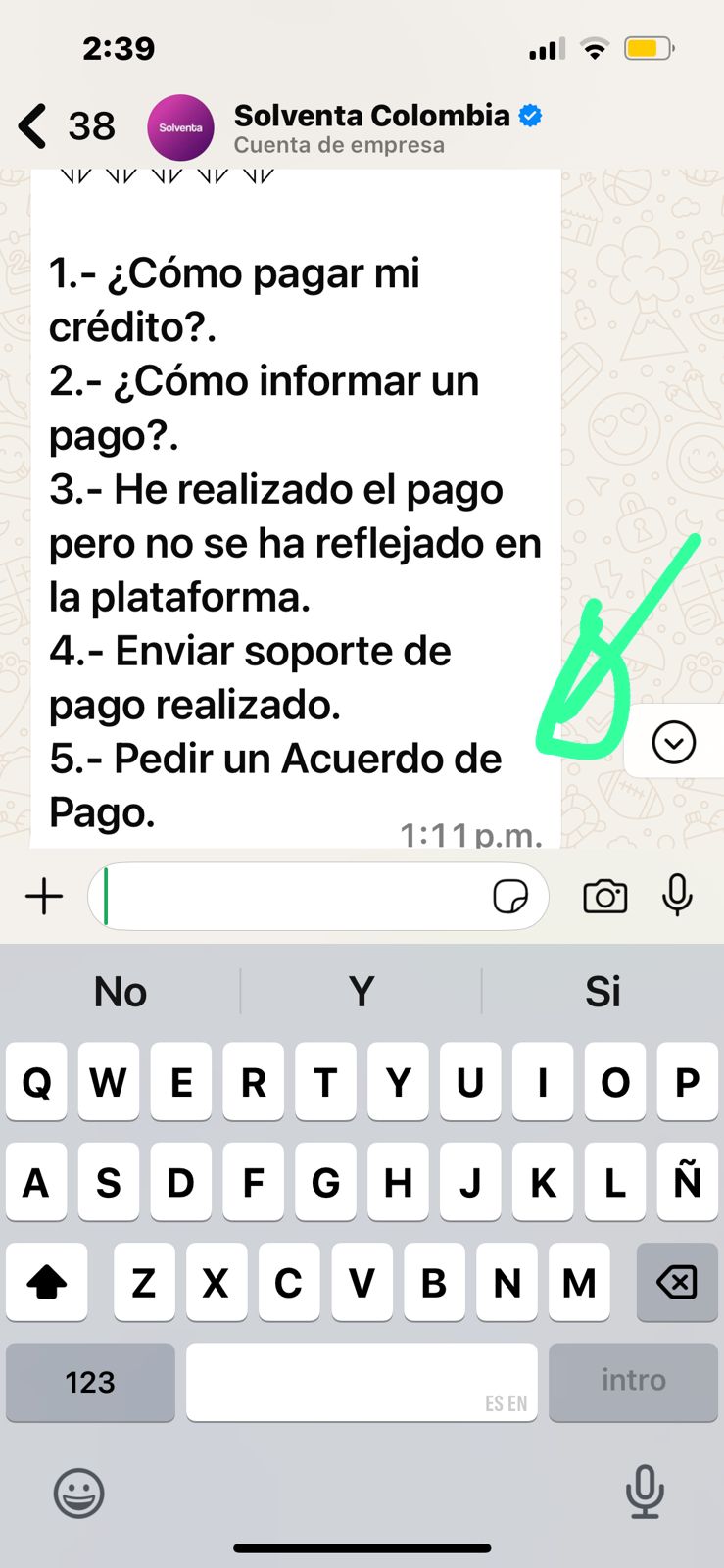The image size is (724, 1568).
Task: Choose the "Si" keyboard suggestion
Action: tap(603, 992)
